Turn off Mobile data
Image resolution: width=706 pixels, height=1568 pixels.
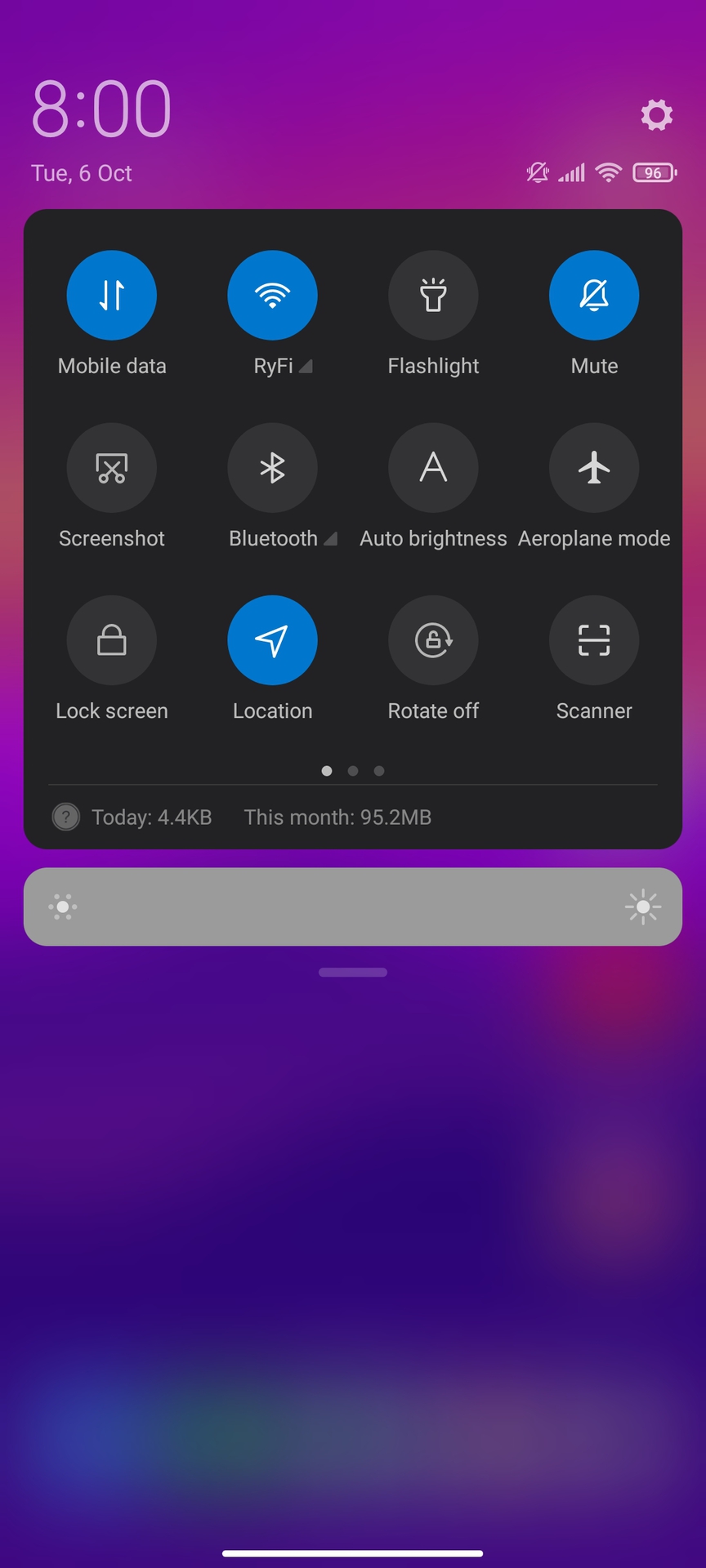point(112,295)
